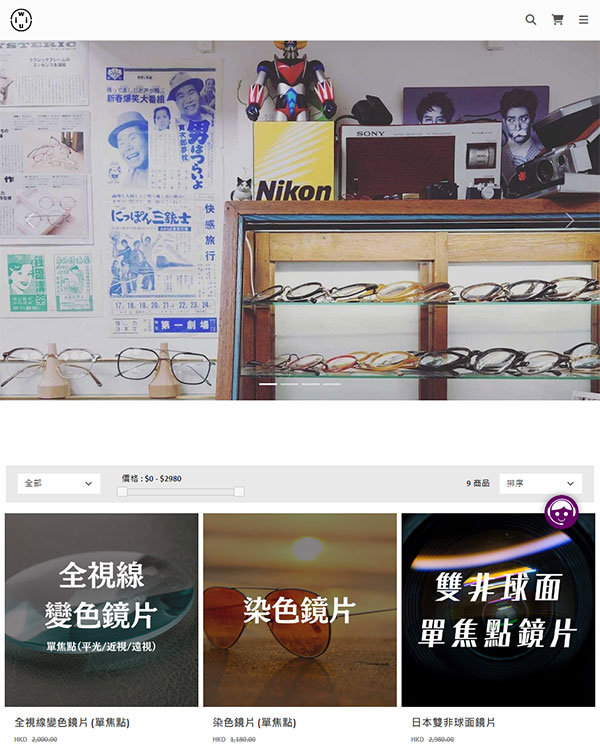
Task: Jump to the second banner slide indicator
Action: 290,384
